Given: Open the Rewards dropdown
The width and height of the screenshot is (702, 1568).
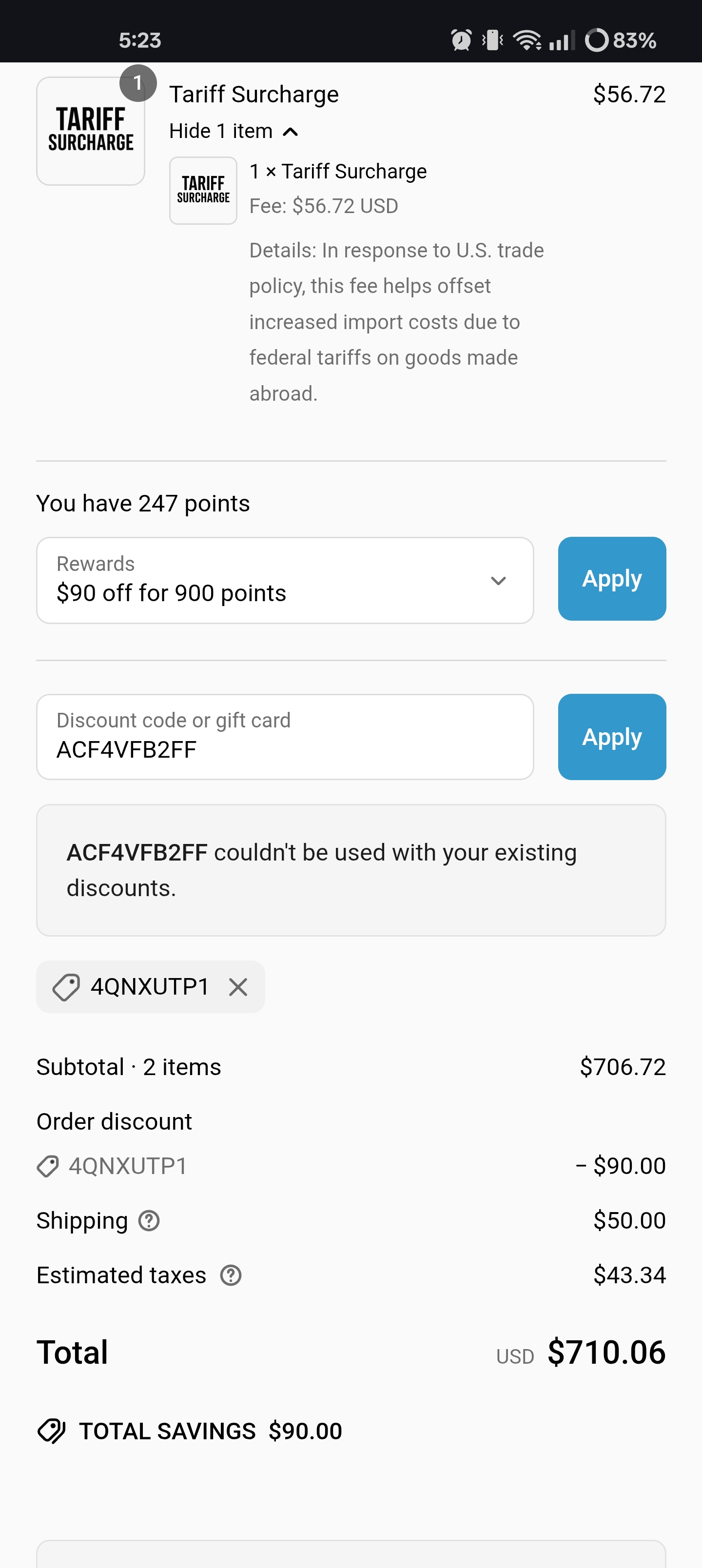Looking at the screenshot, I should 285,580.
